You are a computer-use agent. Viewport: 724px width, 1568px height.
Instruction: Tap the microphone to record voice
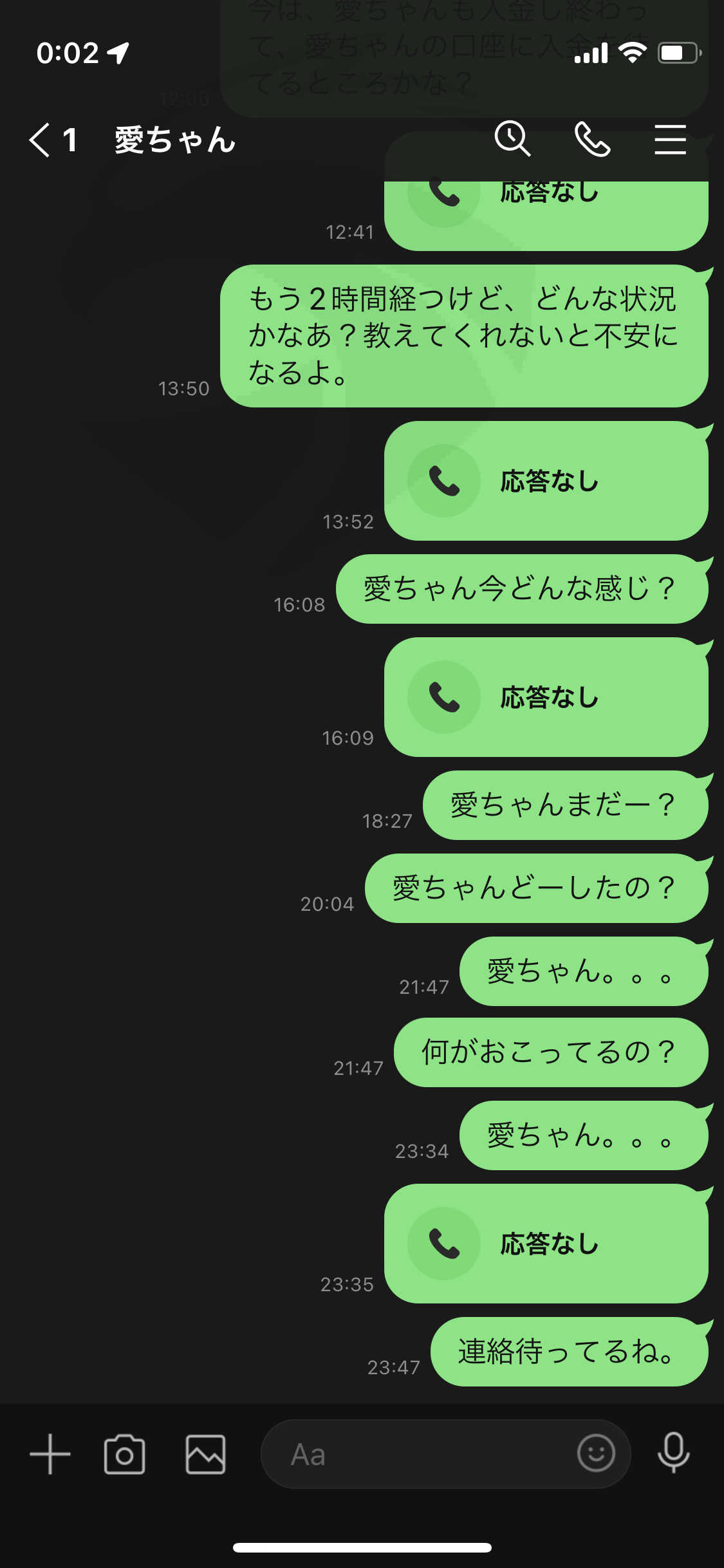tap(674, 1454)
